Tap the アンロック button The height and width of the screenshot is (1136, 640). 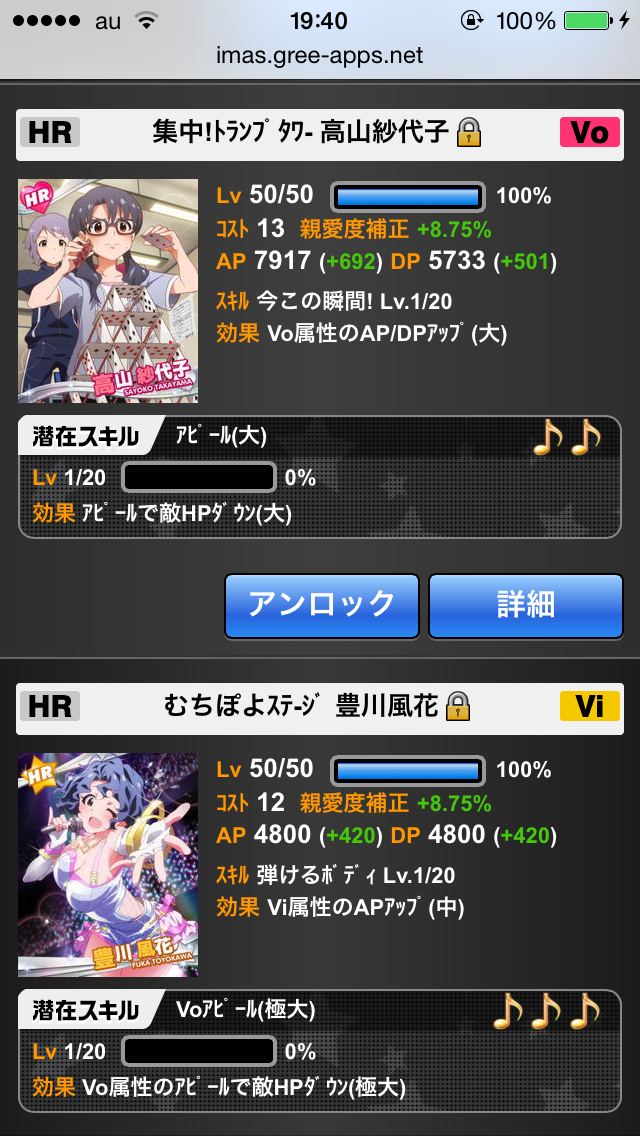coord(322,605)
